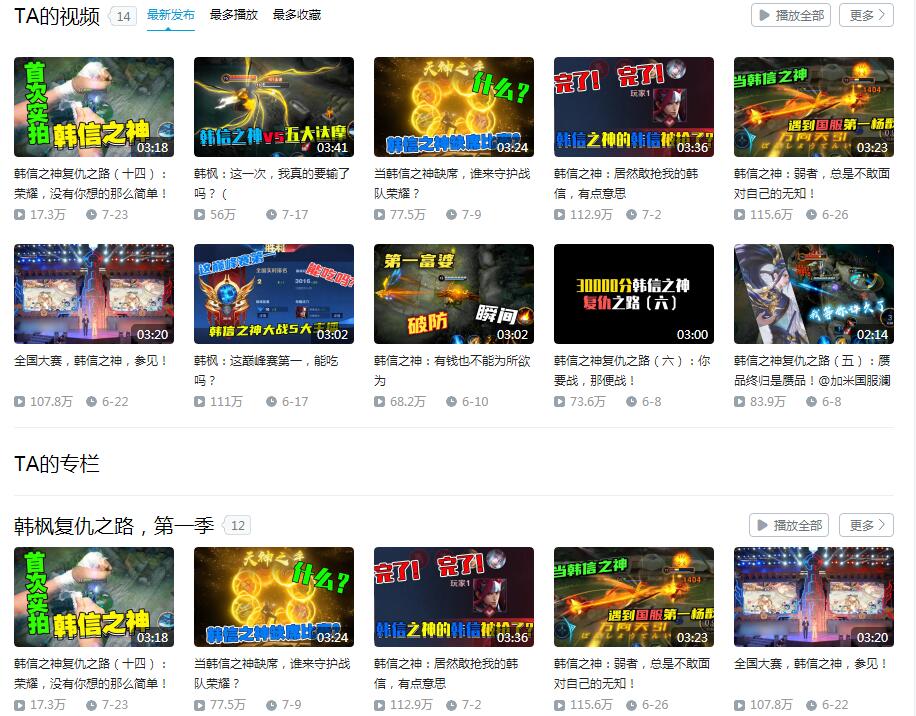The image size is (916, 716).
Task: Open video 韩枫：这一次，我真的要输了吗
Action: [273, 107]
